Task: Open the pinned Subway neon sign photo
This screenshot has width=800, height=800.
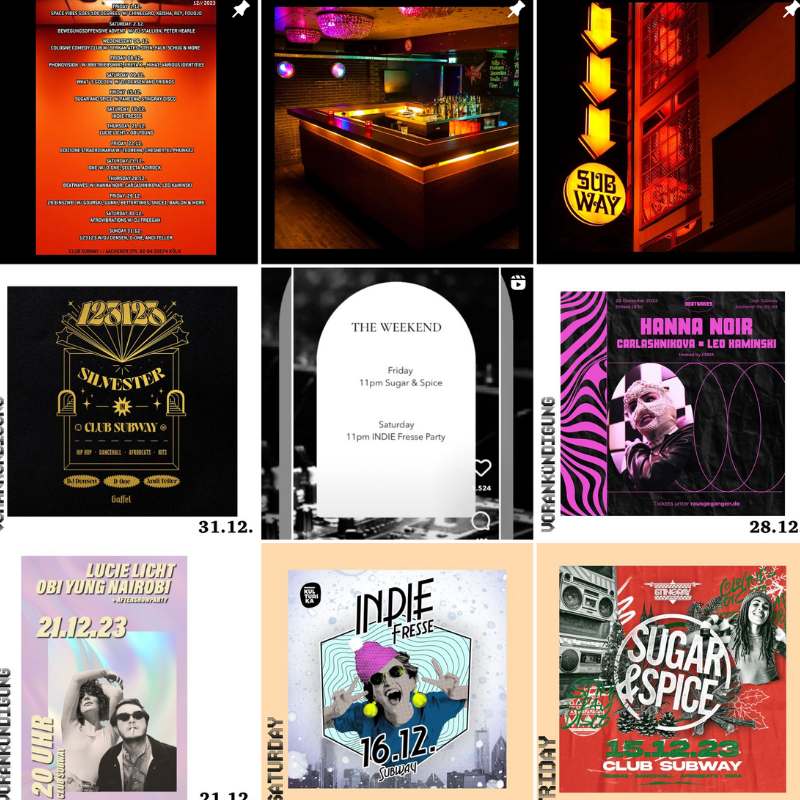Action: [668, 130]
